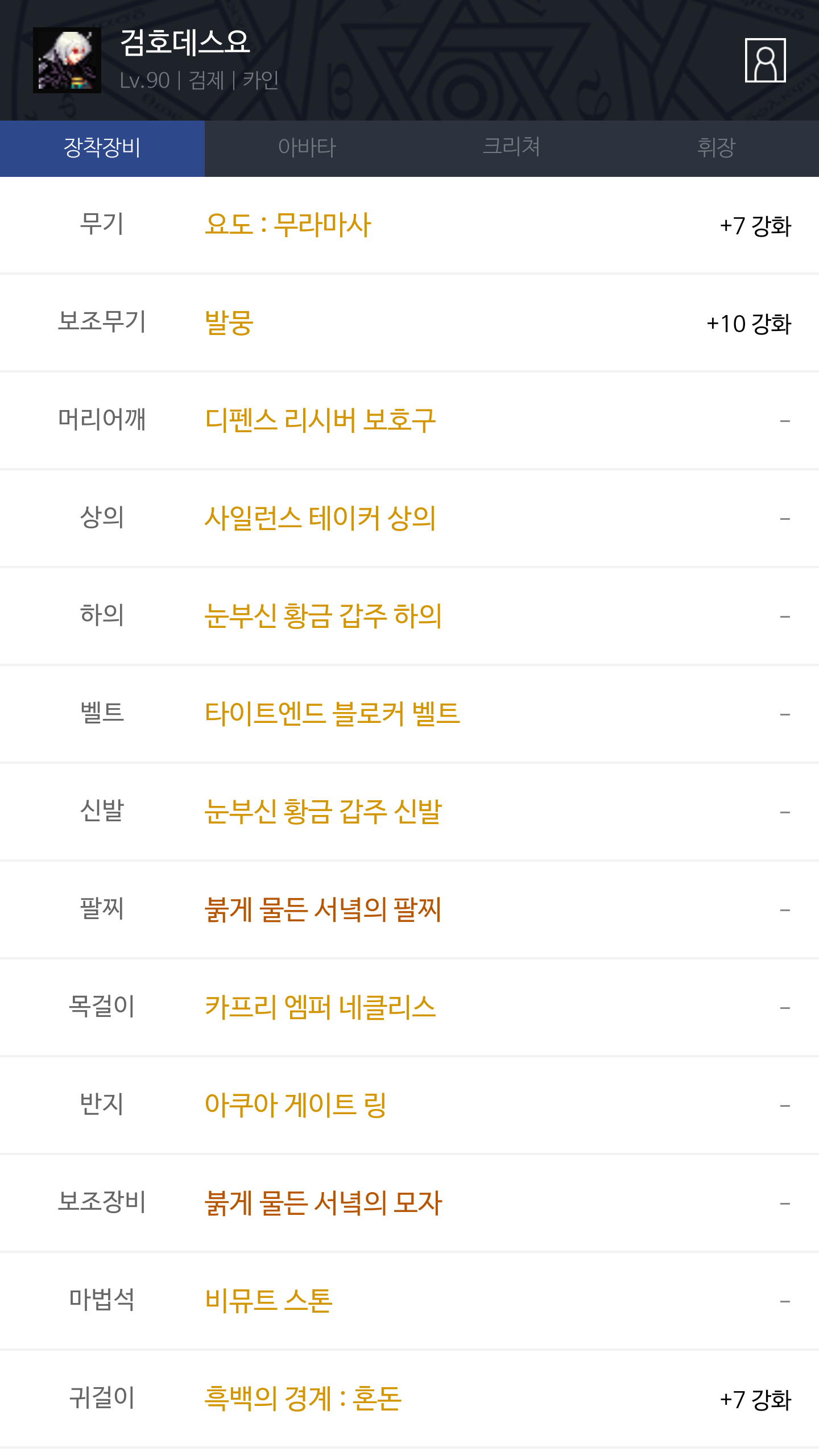
Task: Open earring 흑백의 경계 : 혼돈
Action: [x=303, y=1399]
